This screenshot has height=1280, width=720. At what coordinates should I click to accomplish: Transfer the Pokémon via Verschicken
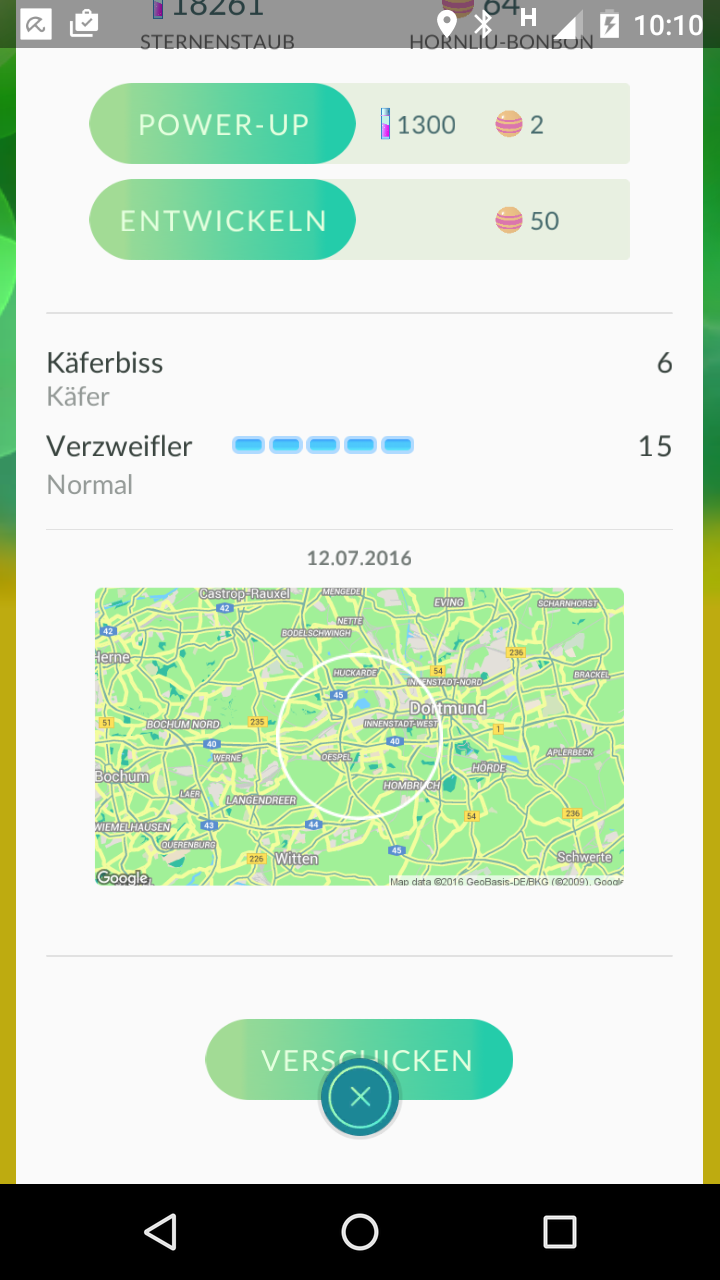359,1059
